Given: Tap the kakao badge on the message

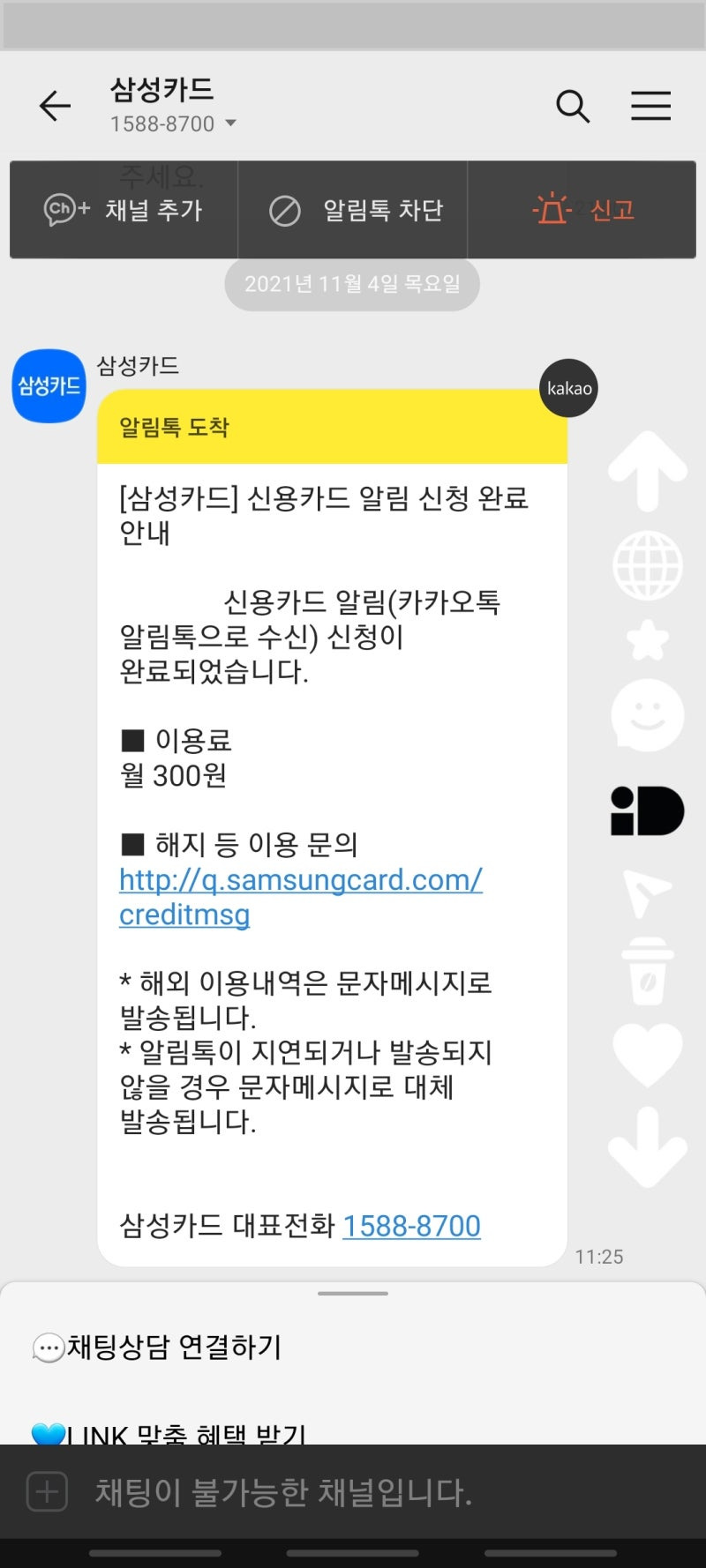Looking at the screenshot, I should (x=568, y=387).
